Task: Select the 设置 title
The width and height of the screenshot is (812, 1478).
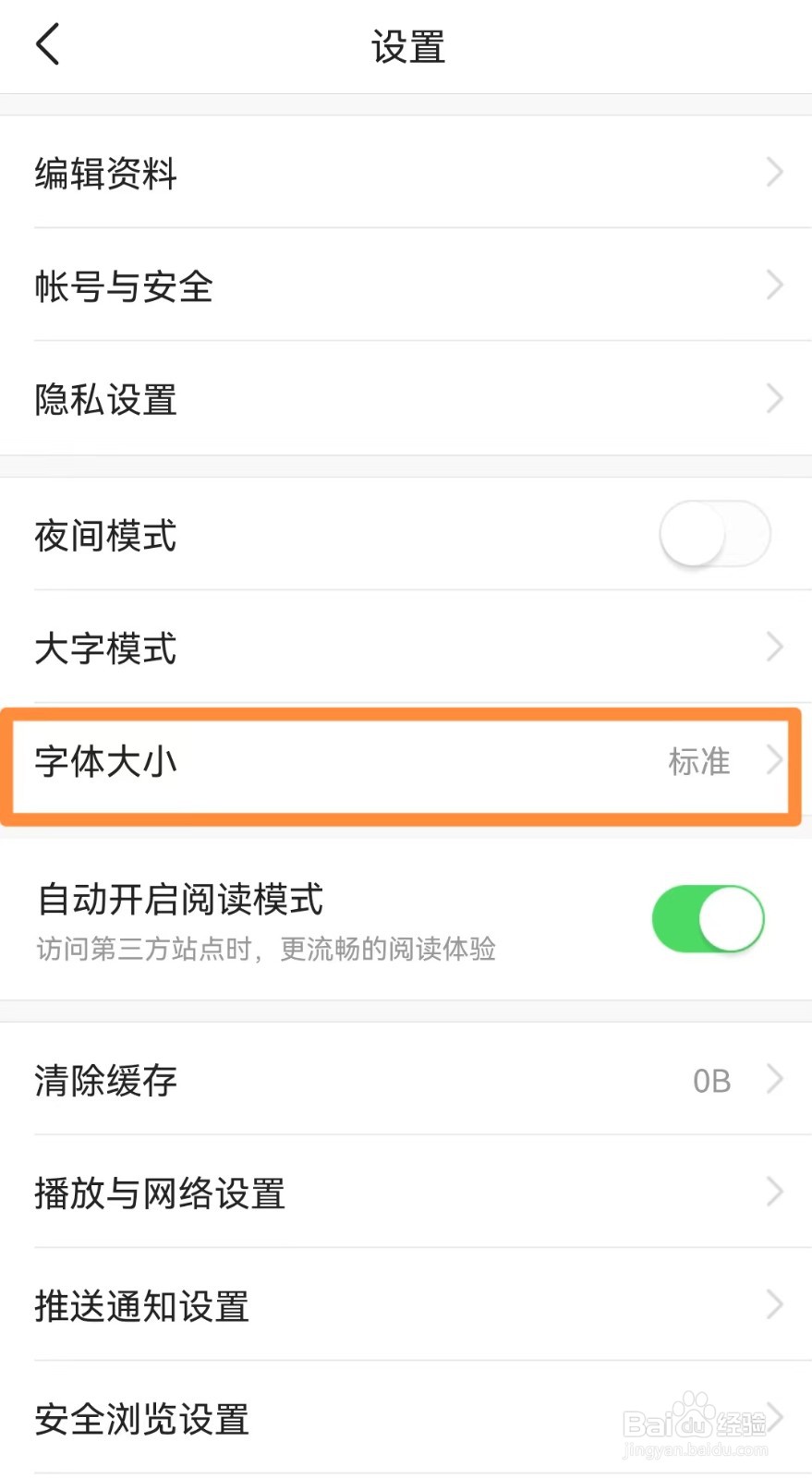Action: 406,45
